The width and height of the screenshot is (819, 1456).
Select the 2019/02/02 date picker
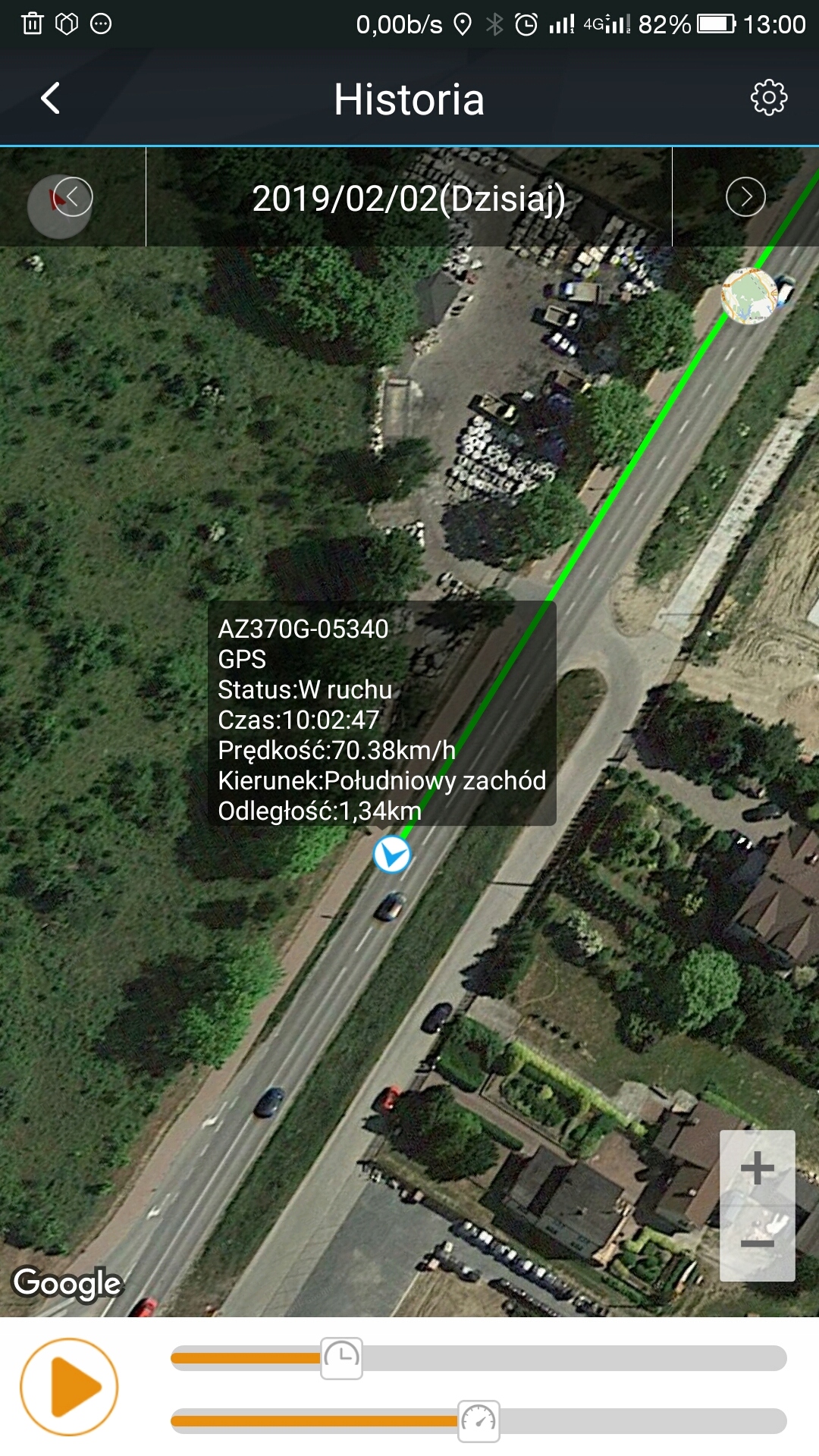point(409,199)
